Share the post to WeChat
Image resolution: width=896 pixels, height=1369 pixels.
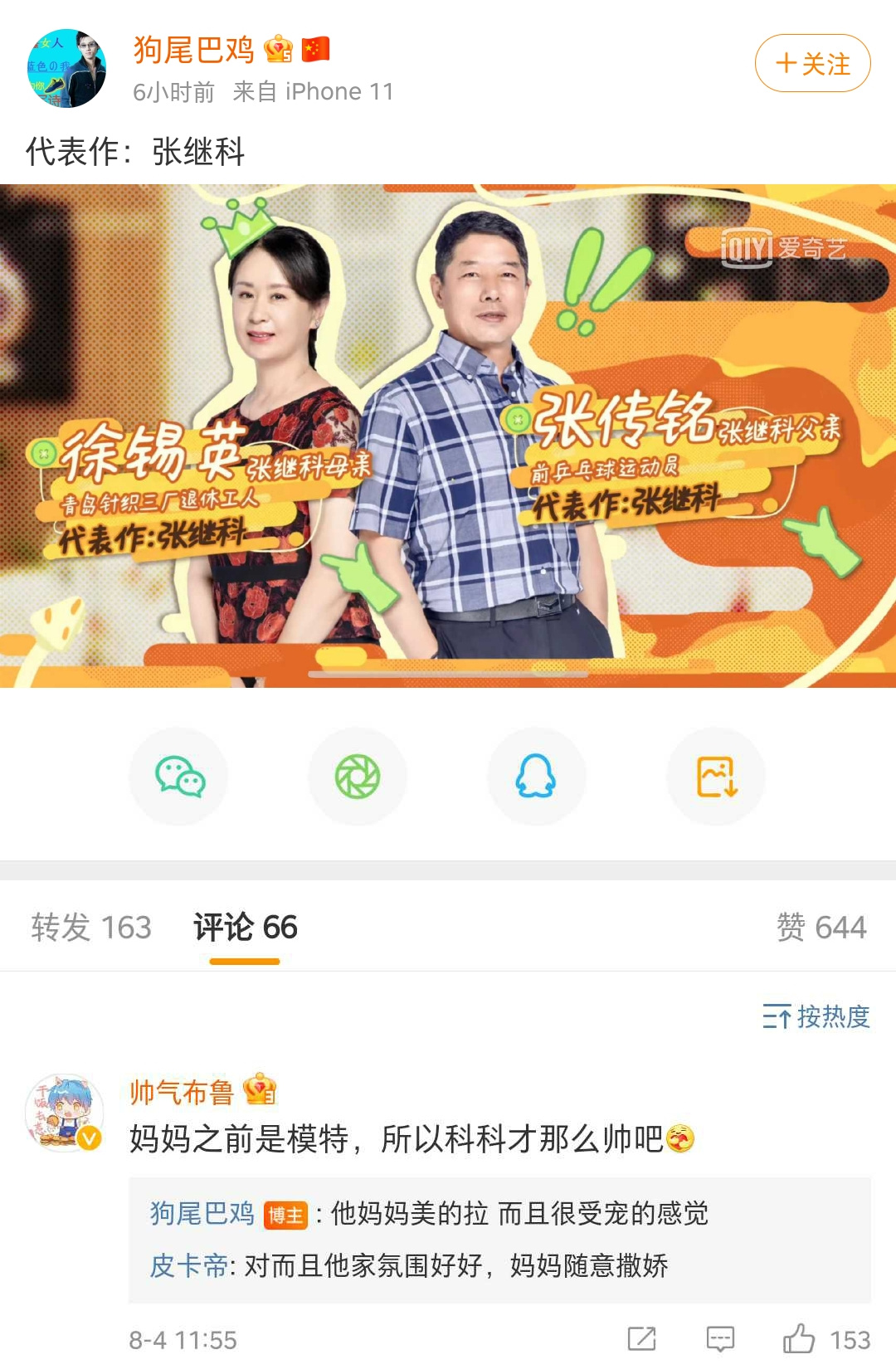coord(179,777)
